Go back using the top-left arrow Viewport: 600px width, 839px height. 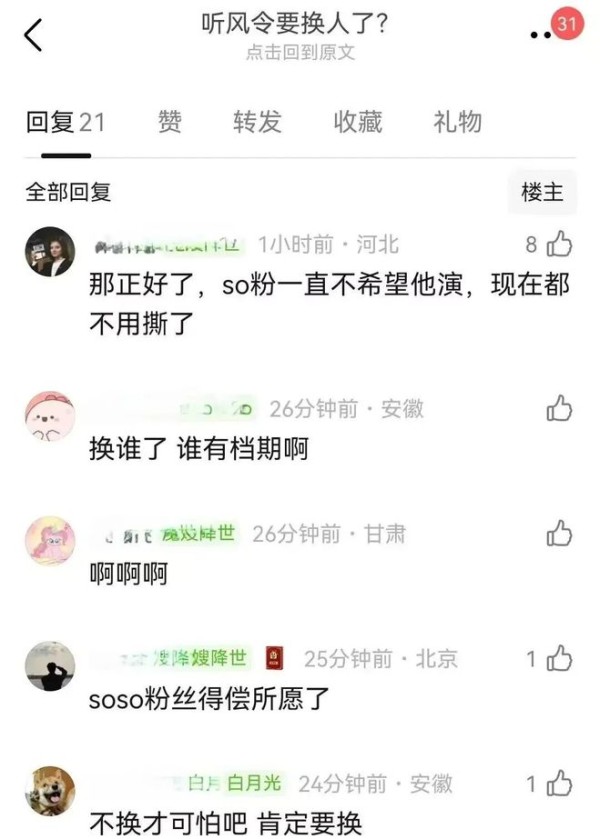point(33,35)
